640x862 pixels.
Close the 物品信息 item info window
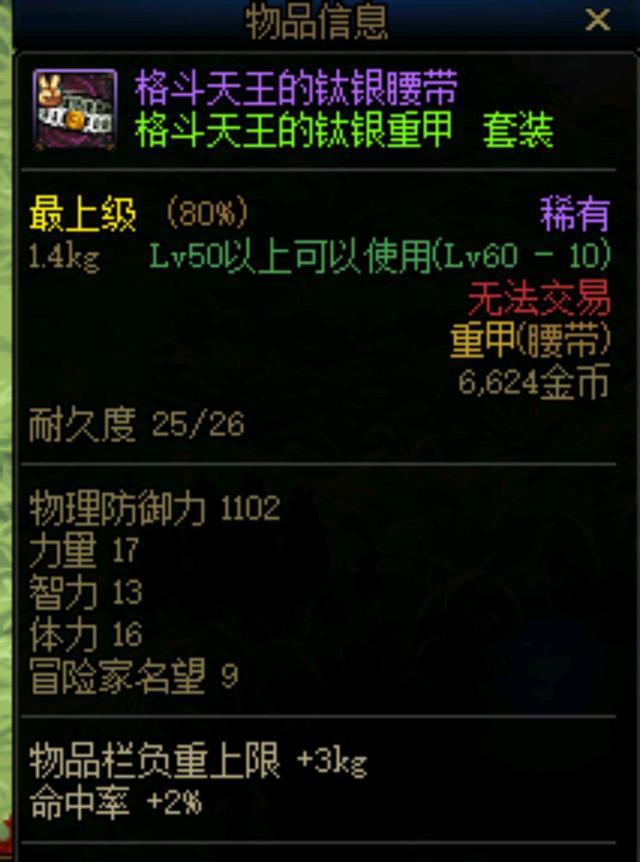click(x=597, y=20)
